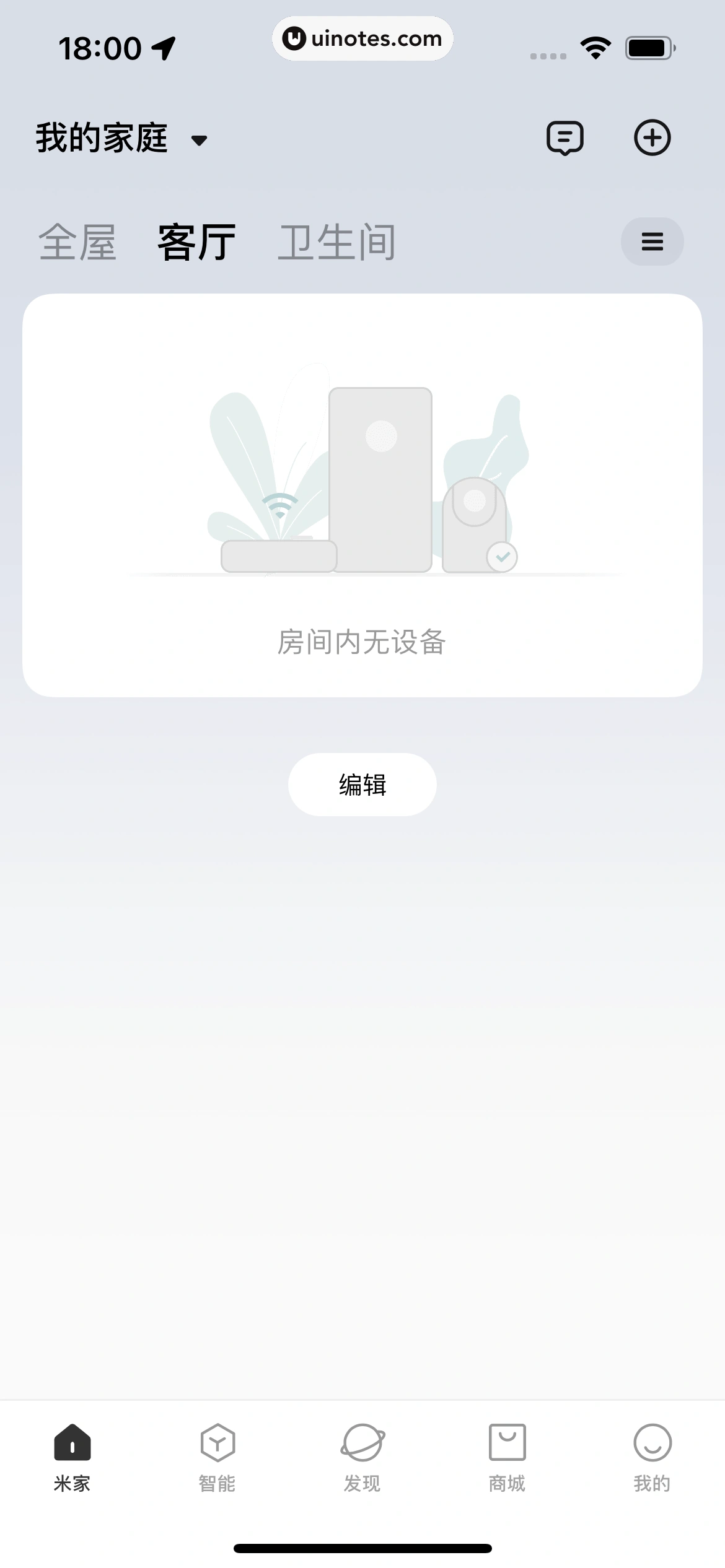Tap the 编辑 button
The height and width of the screenshot is (1568, 725).
[x=362, y=784]
